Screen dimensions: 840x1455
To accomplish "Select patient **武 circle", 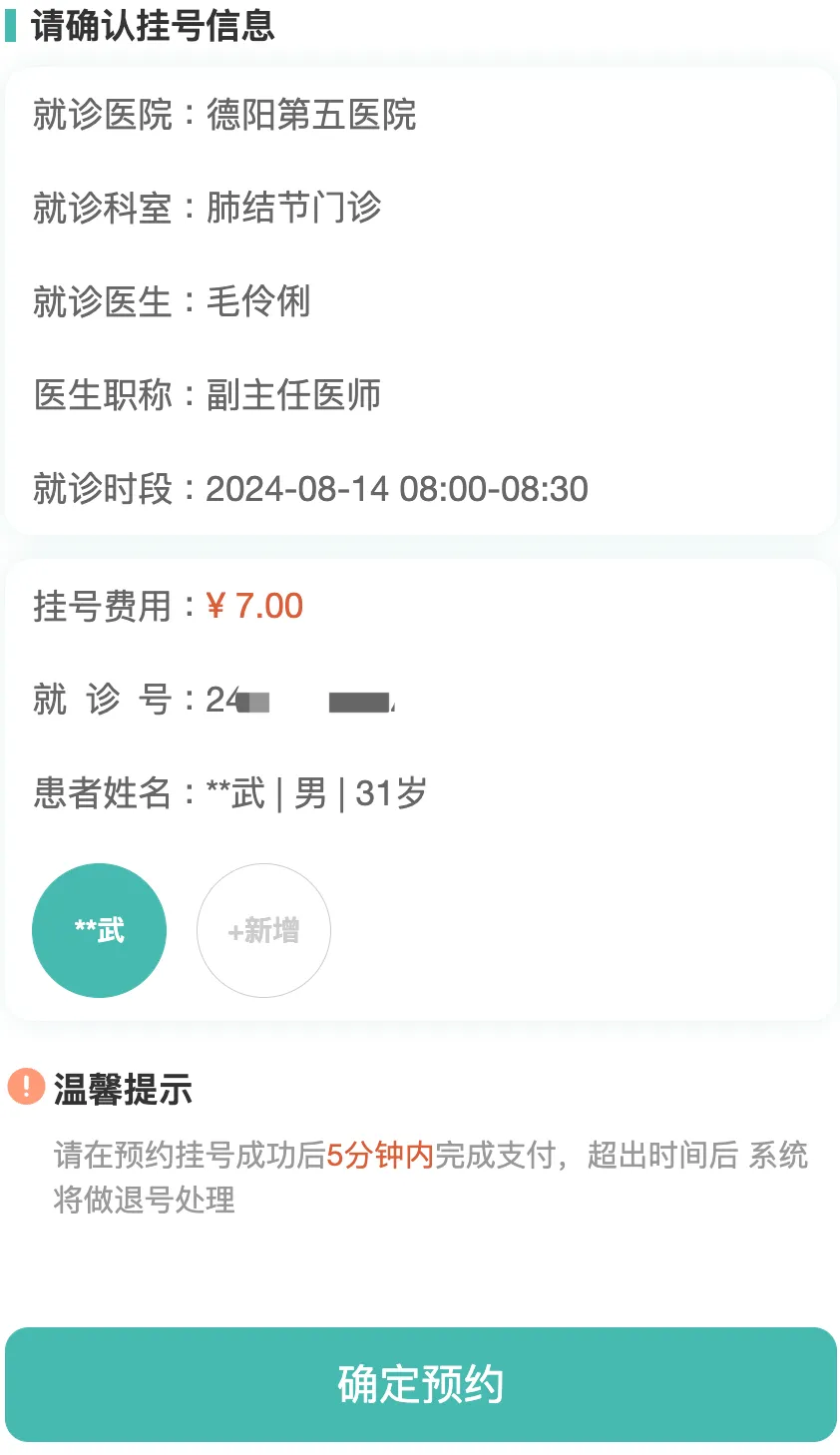I will pos(99,930).
